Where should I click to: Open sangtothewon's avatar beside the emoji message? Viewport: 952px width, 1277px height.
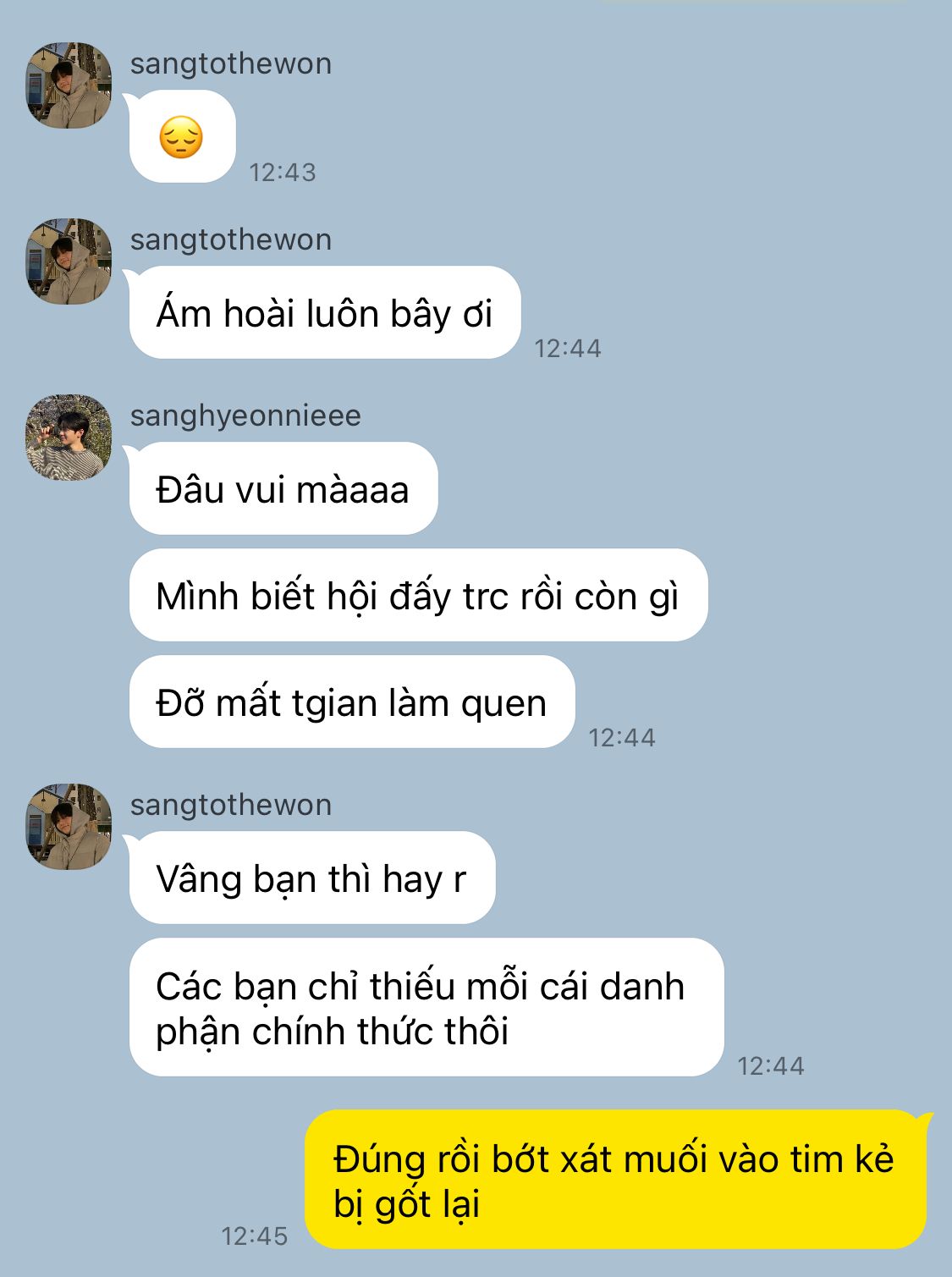coord(69,85)
